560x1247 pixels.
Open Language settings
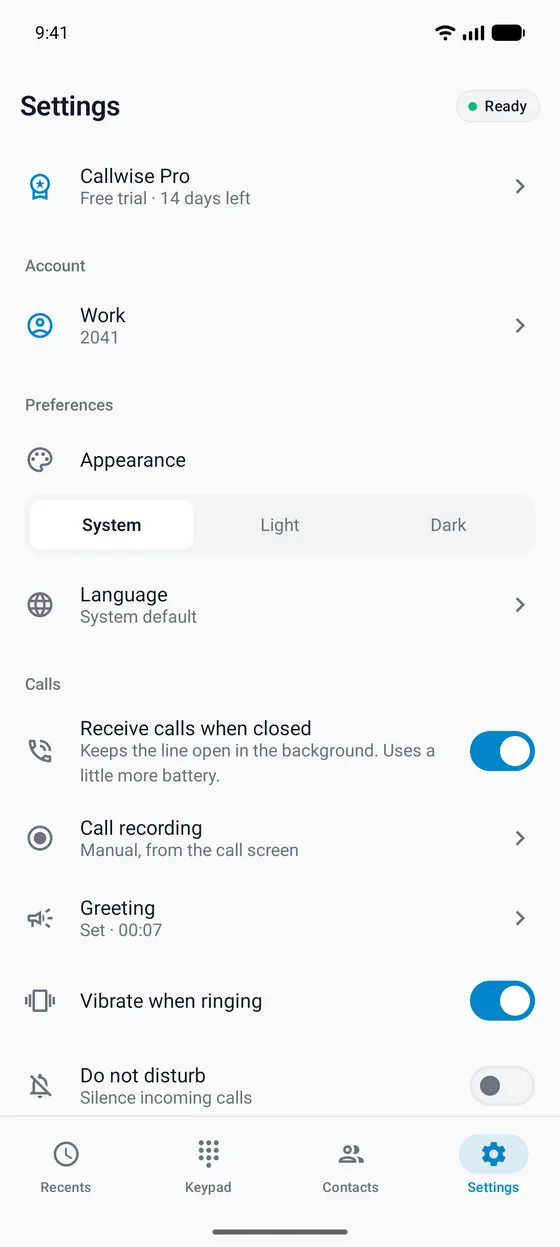pos(280,605)
